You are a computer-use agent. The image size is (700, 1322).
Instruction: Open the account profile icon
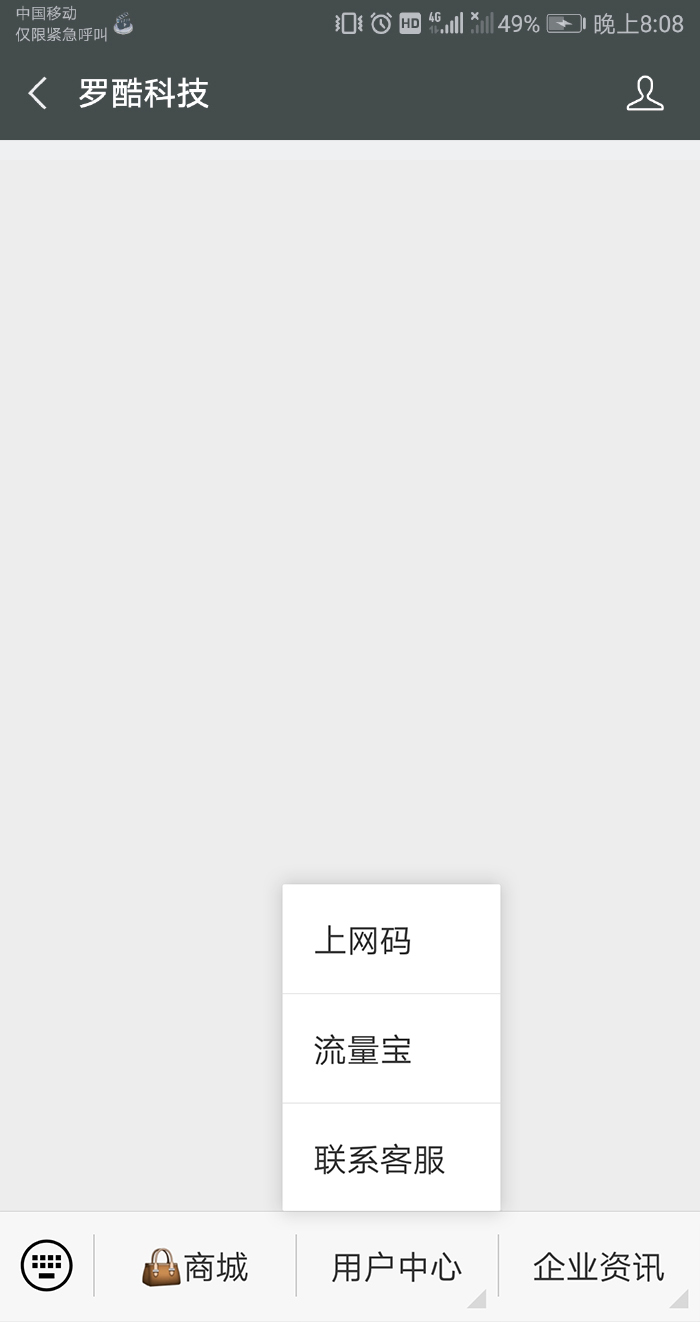click(645, 93)
